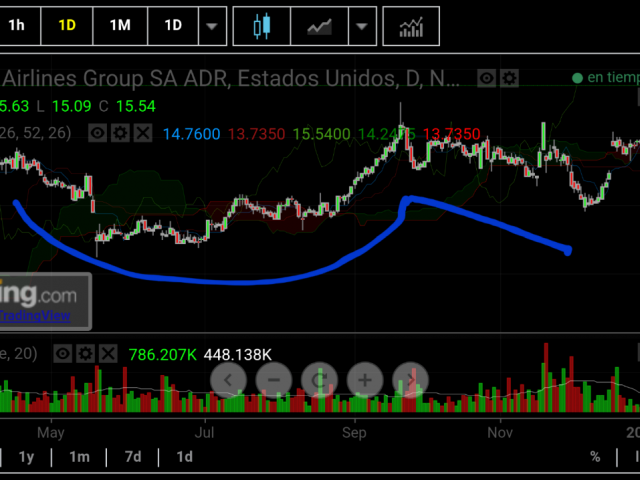Switch to the line chart style
The height and width of the screenshot is (480, 640).
click(x=320, y=26)
